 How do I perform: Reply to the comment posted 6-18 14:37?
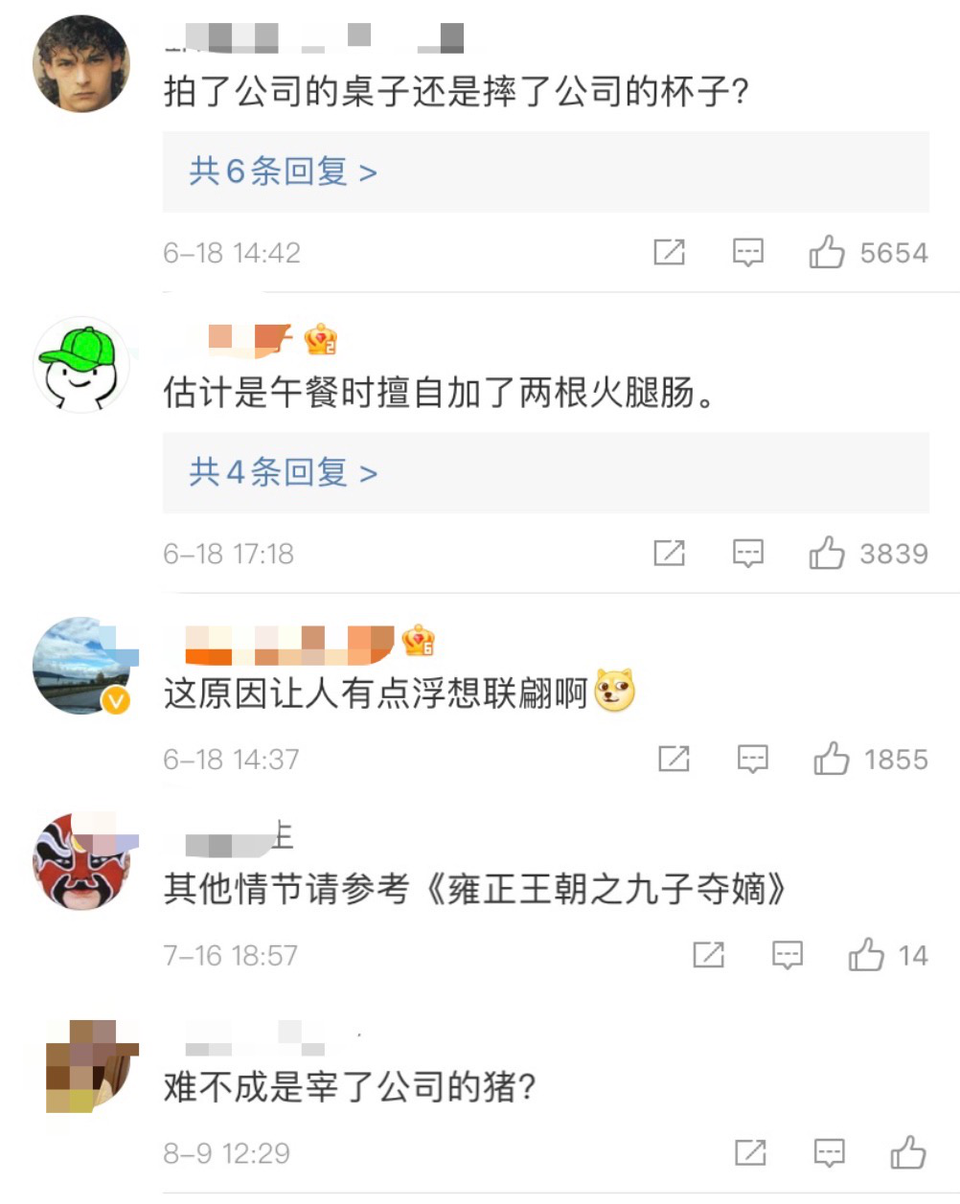pyautogui.click(x=753, y=760)
